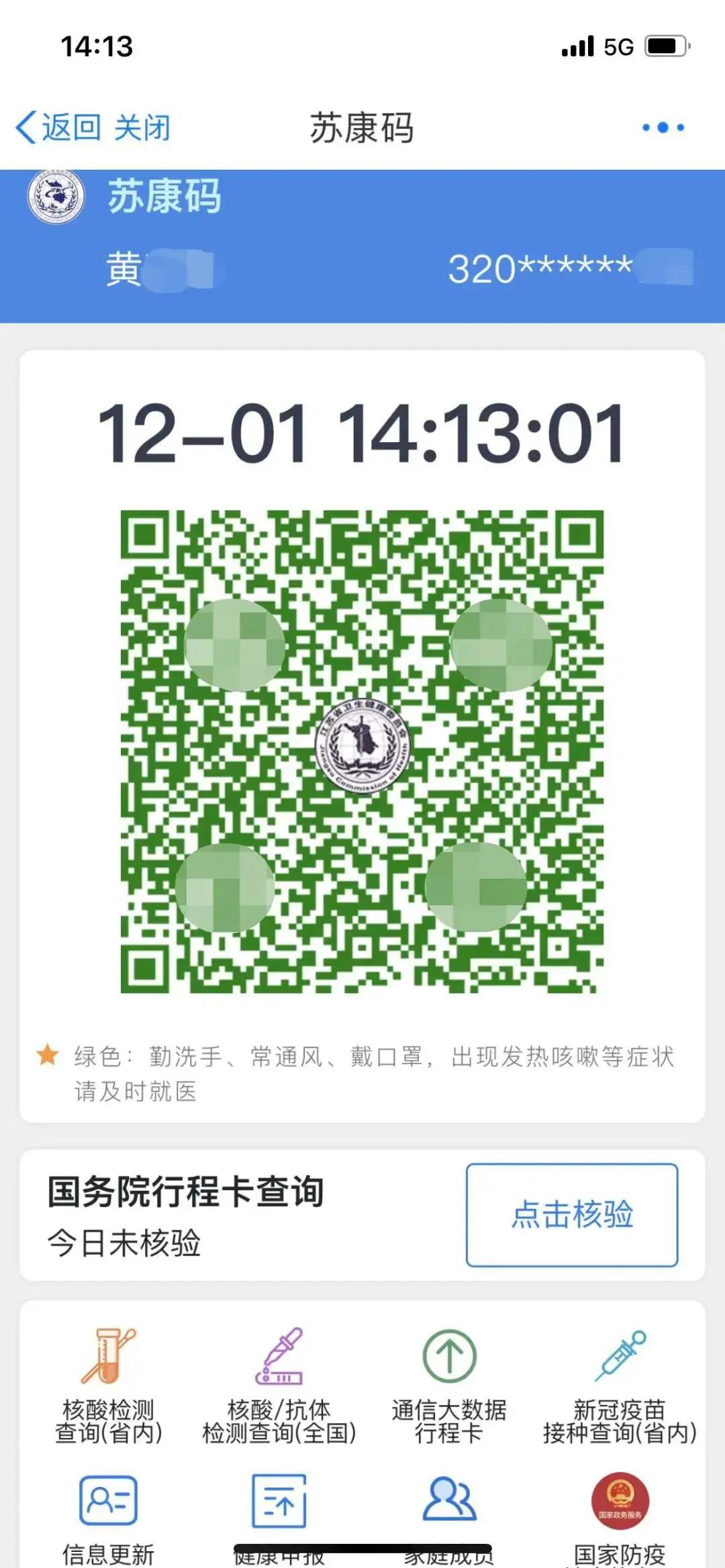Open 家庭成员

tap(449, 1518)
